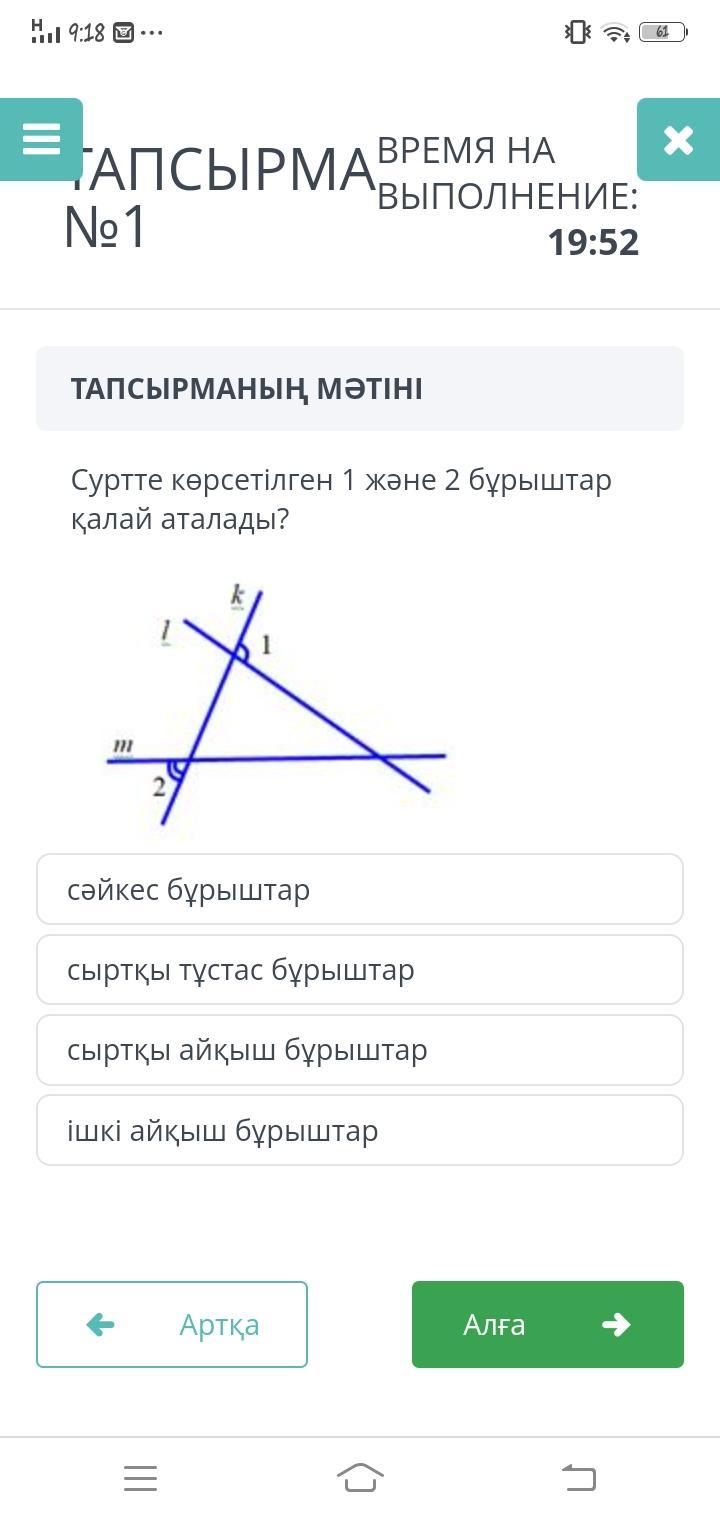The width and height of the screenshot is (720, 1520).
Task: Tap the system back button
Action: click(x=579, y=1477)
